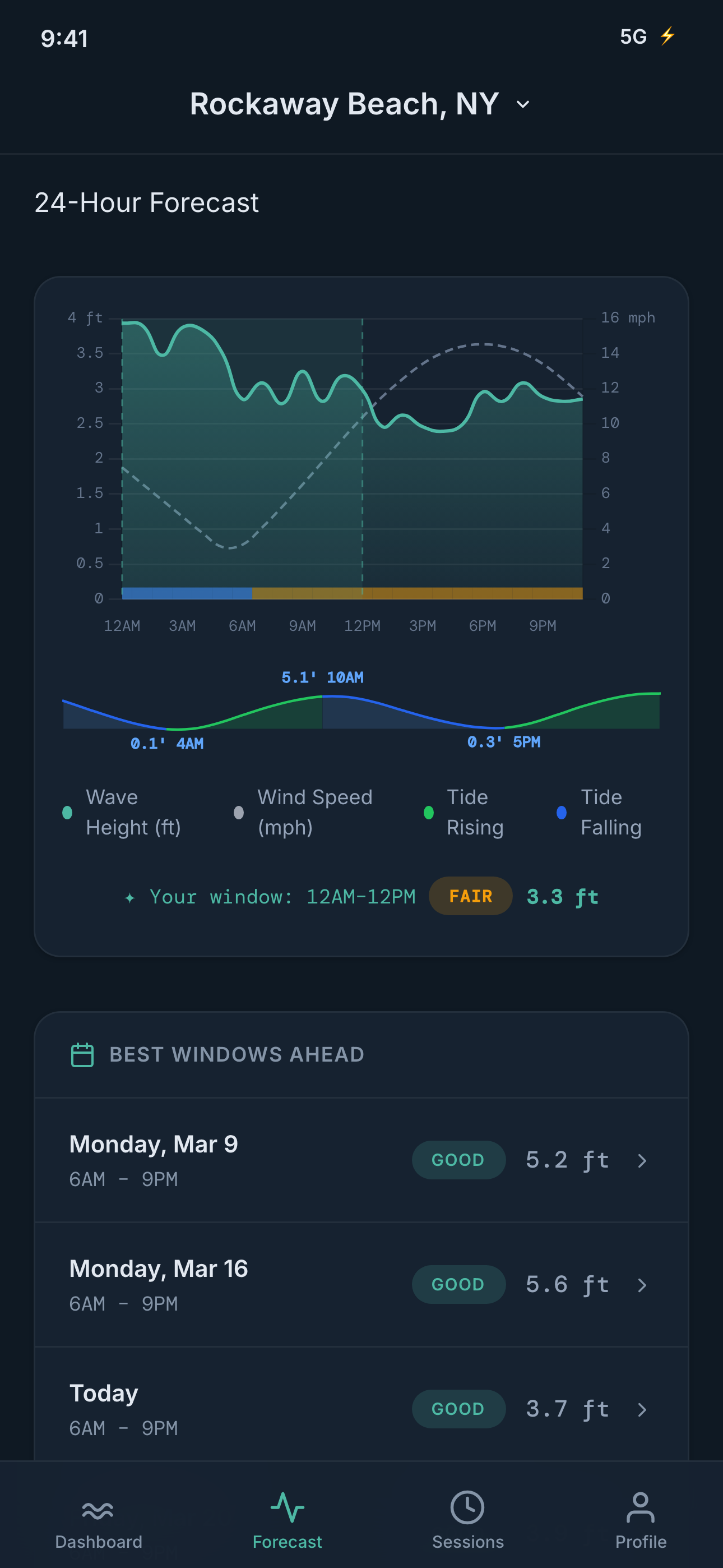
Task: Click the 5.1' 10AM high tide marker
Action: pos(324,677)
